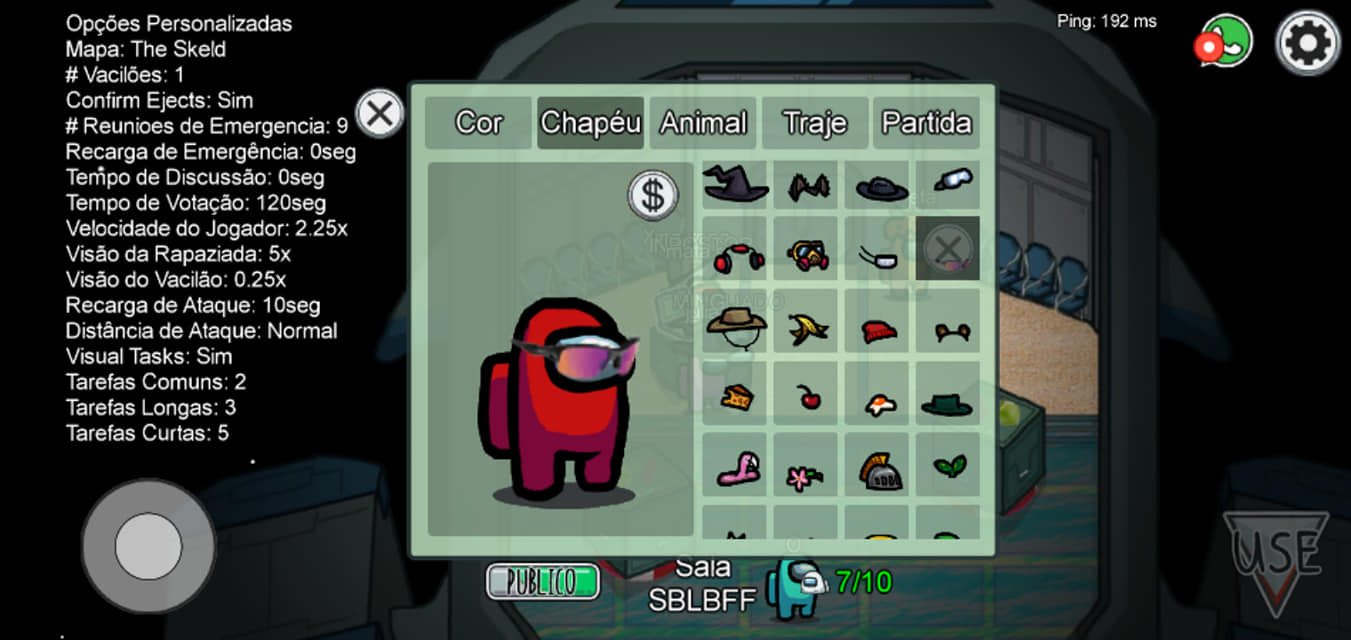Toggle the Público room visibility button
Screen dimensions: 1351x640
pos(542,581)
